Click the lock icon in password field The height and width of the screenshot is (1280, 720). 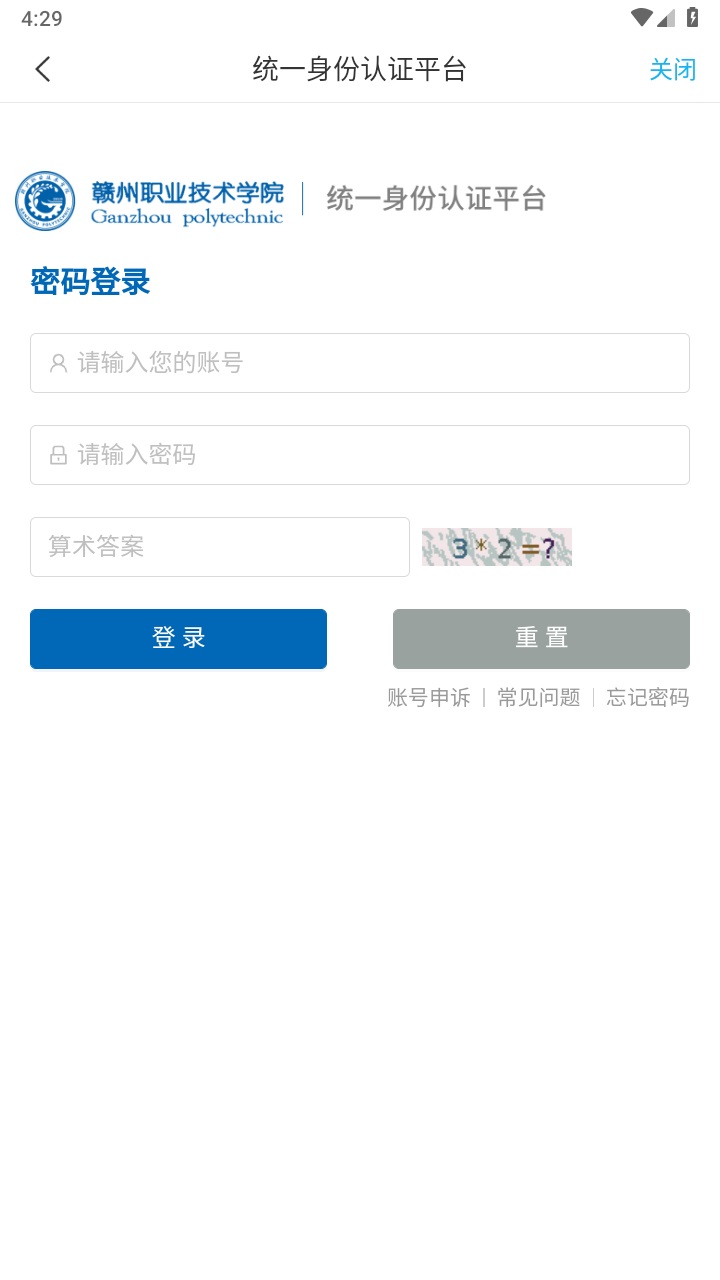(56, 455)
